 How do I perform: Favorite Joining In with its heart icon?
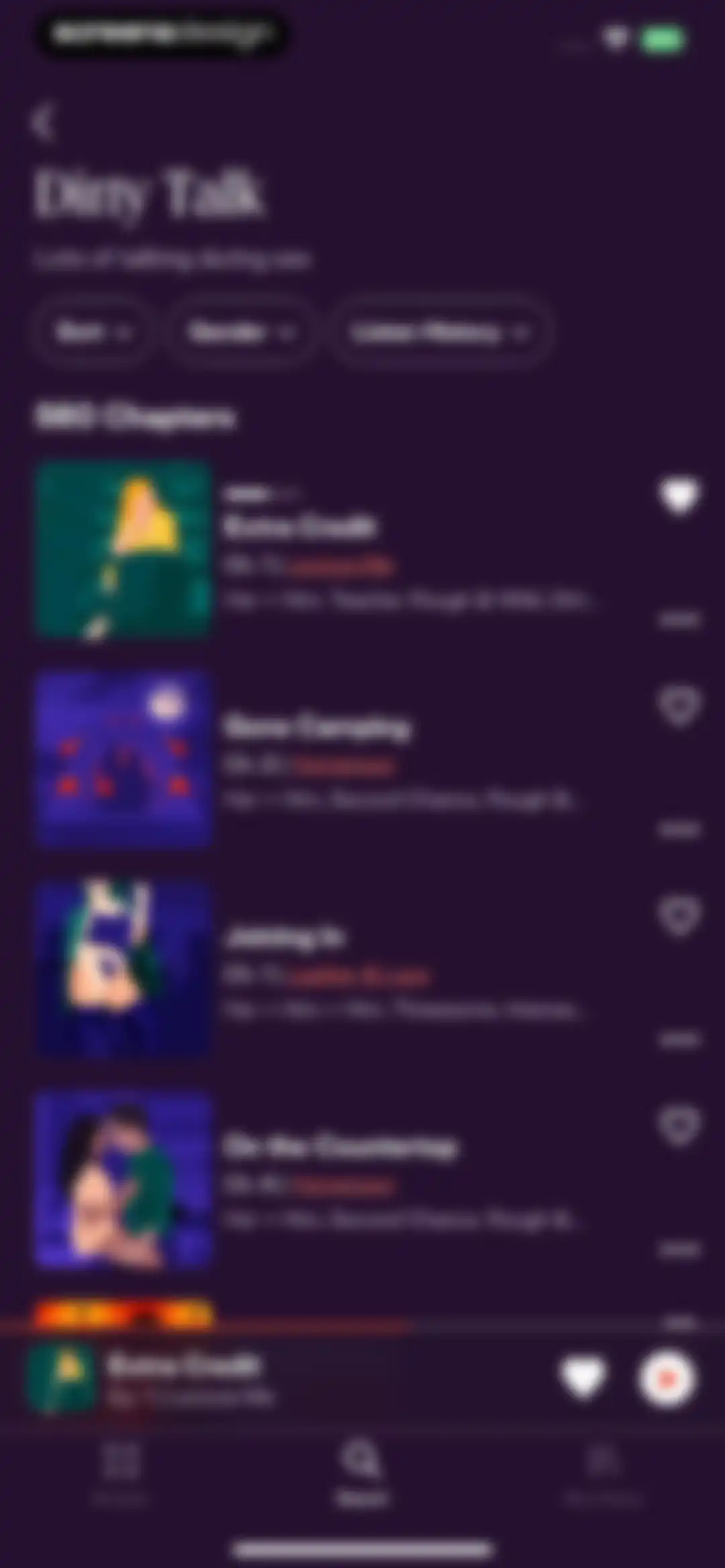(x=679, y=916)
